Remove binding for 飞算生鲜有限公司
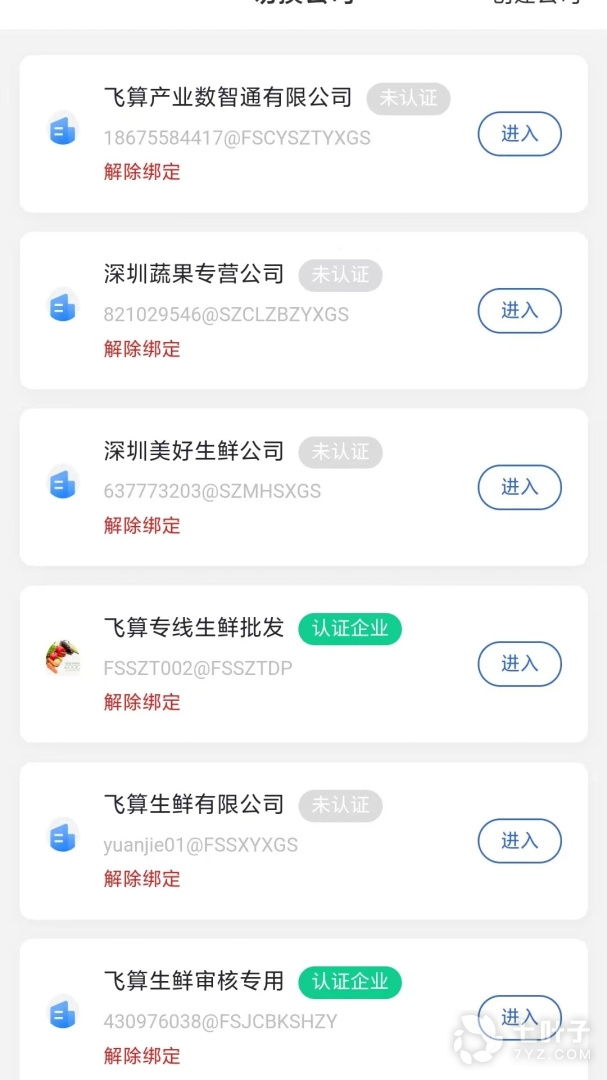The image size is (607, 1080). click(x=142, y=878)
